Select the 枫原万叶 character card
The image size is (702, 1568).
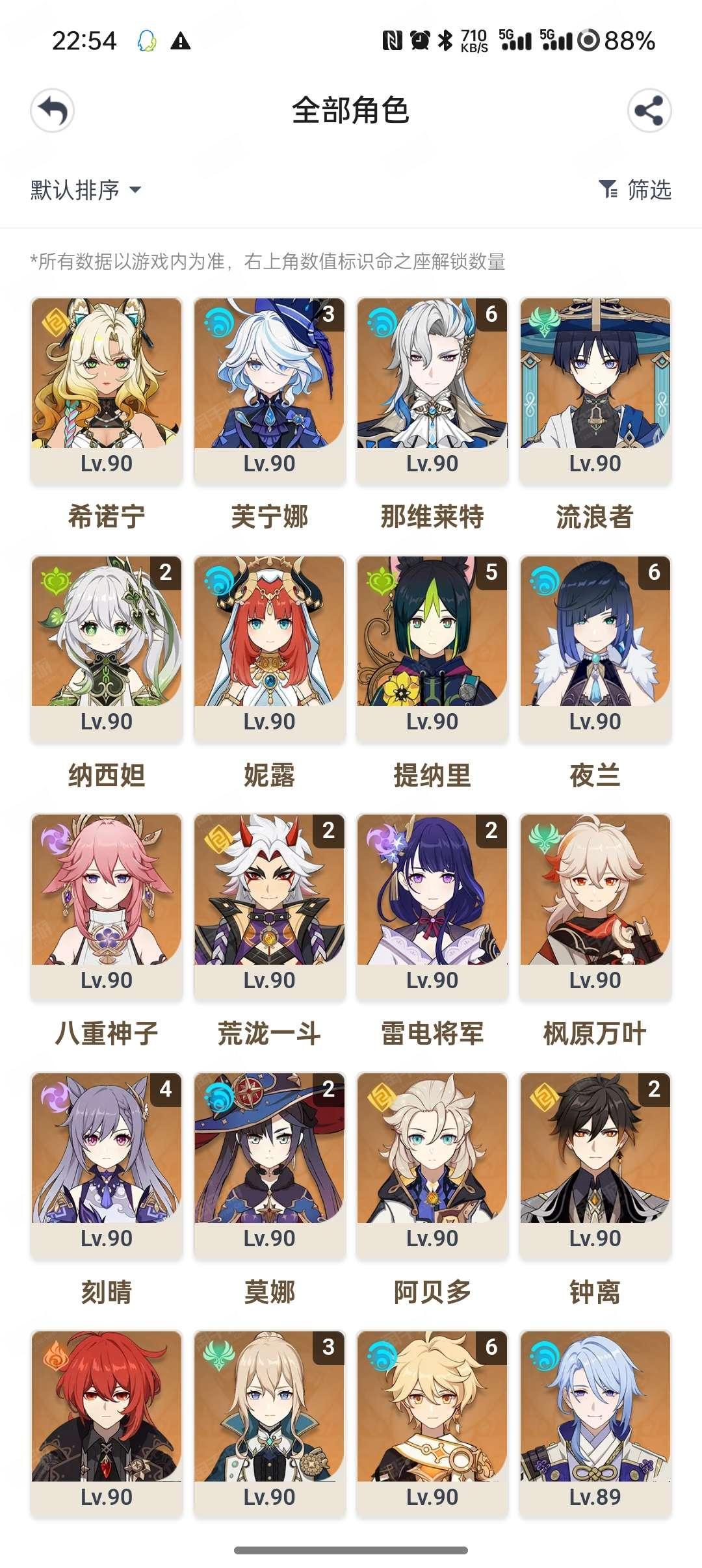(x=595, y=907)
